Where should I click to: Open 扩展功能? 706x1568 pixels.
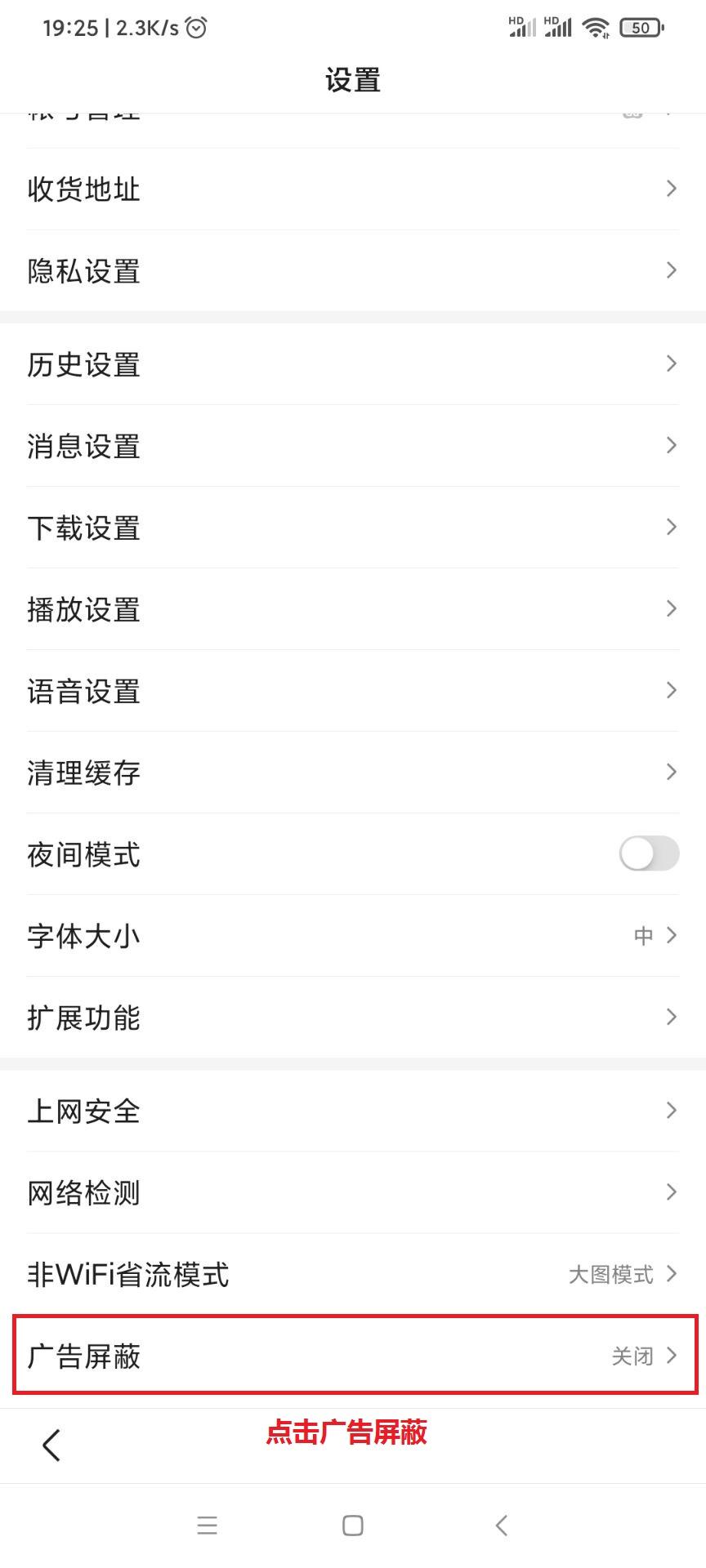click(x=353, y=1018)
